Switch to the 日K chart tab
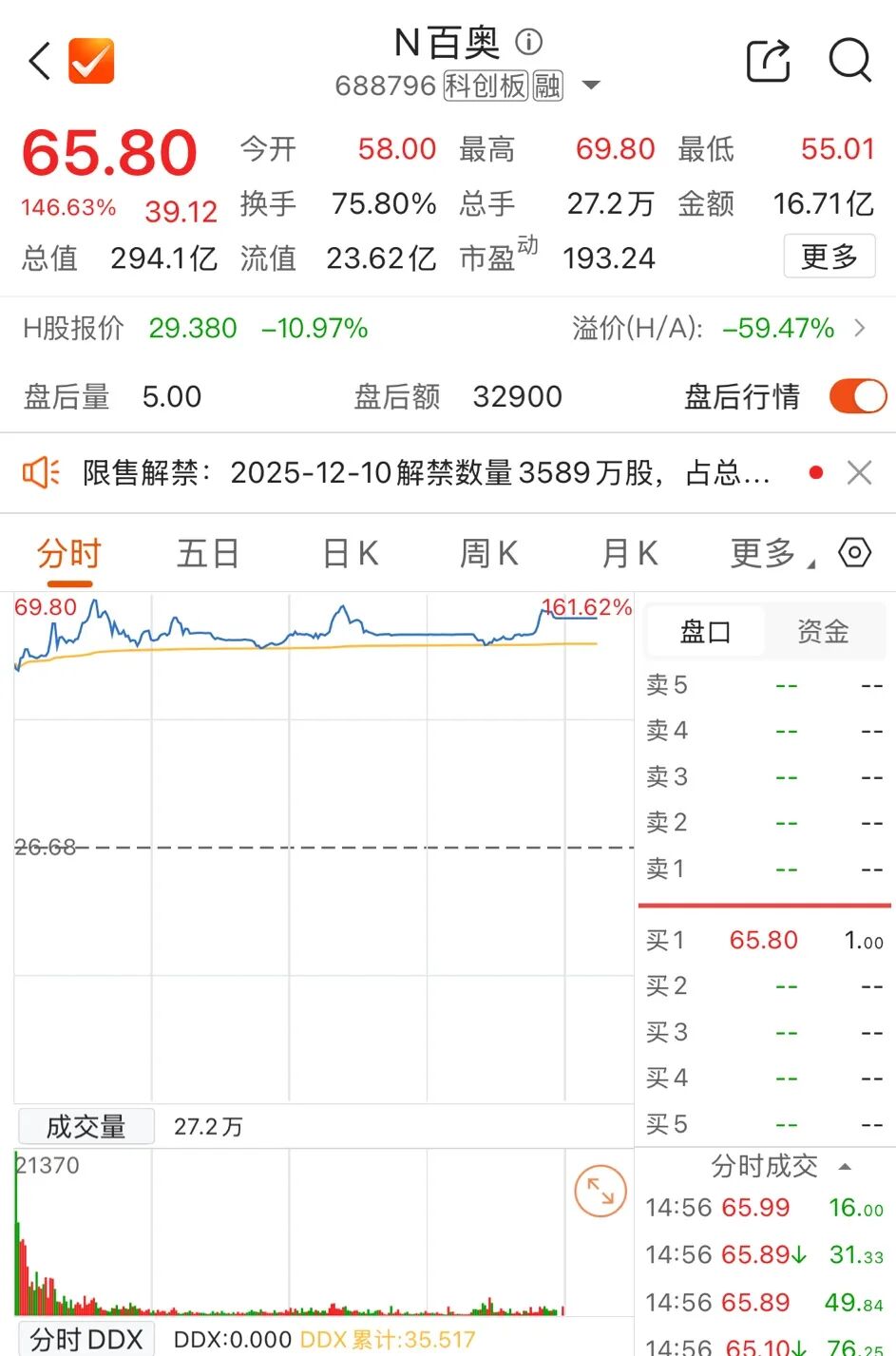Image resolution: width=896 pixels, height=1356 pixels. click(x=350, y=553)
